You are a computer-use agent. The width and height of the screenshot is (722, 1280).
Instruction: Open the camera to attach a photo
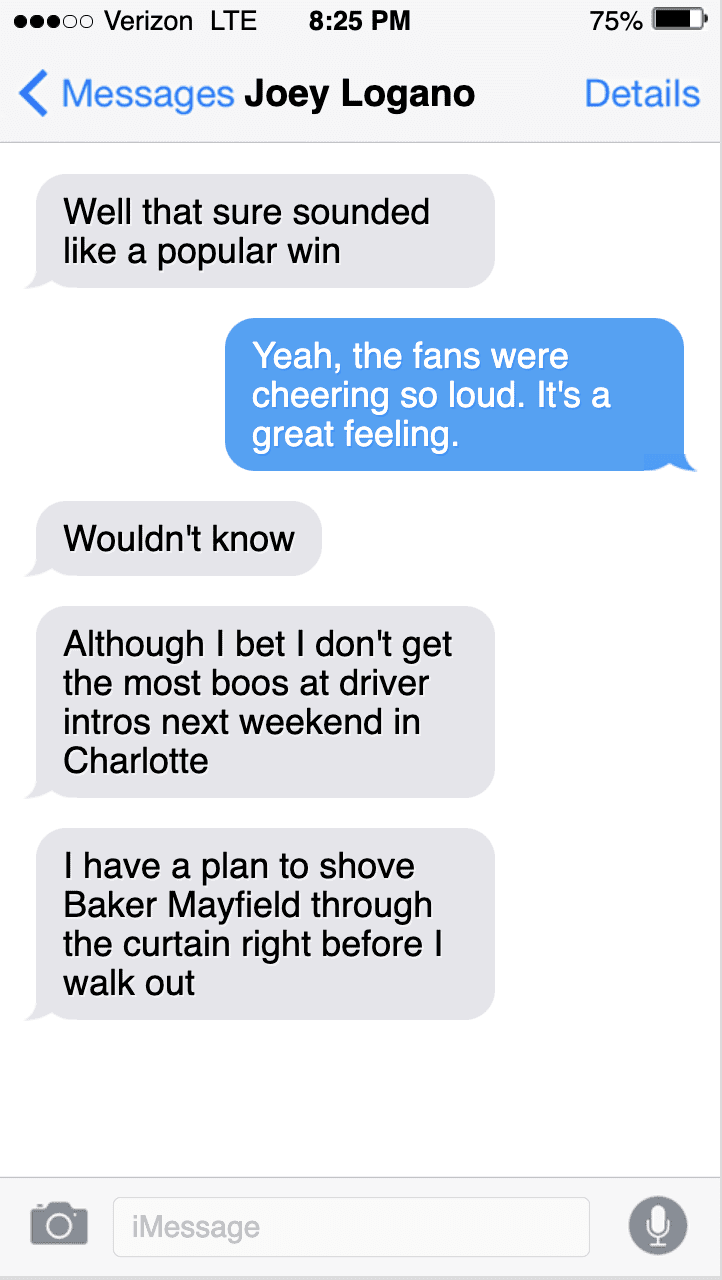click(59, 1225)
